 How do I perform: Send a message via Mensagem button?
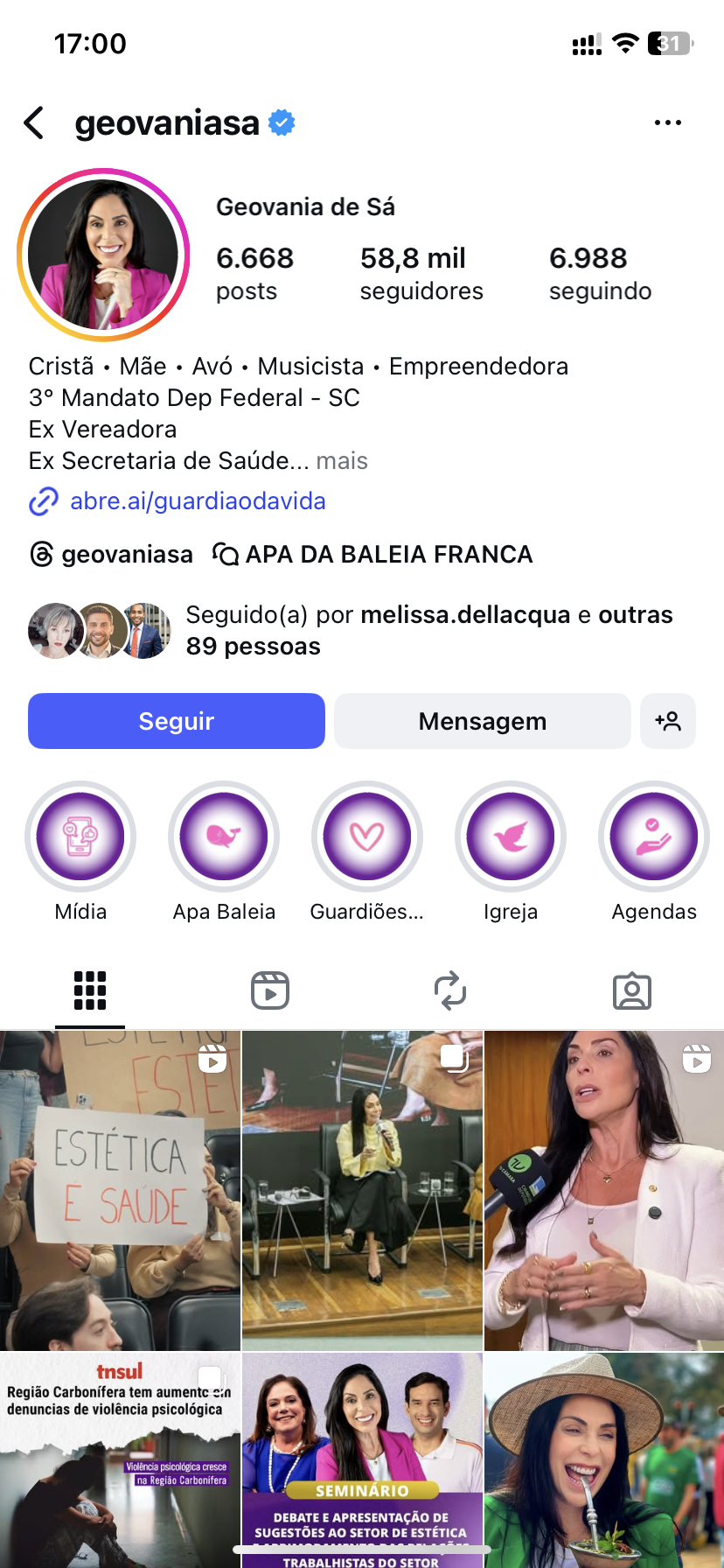[482, 721]
